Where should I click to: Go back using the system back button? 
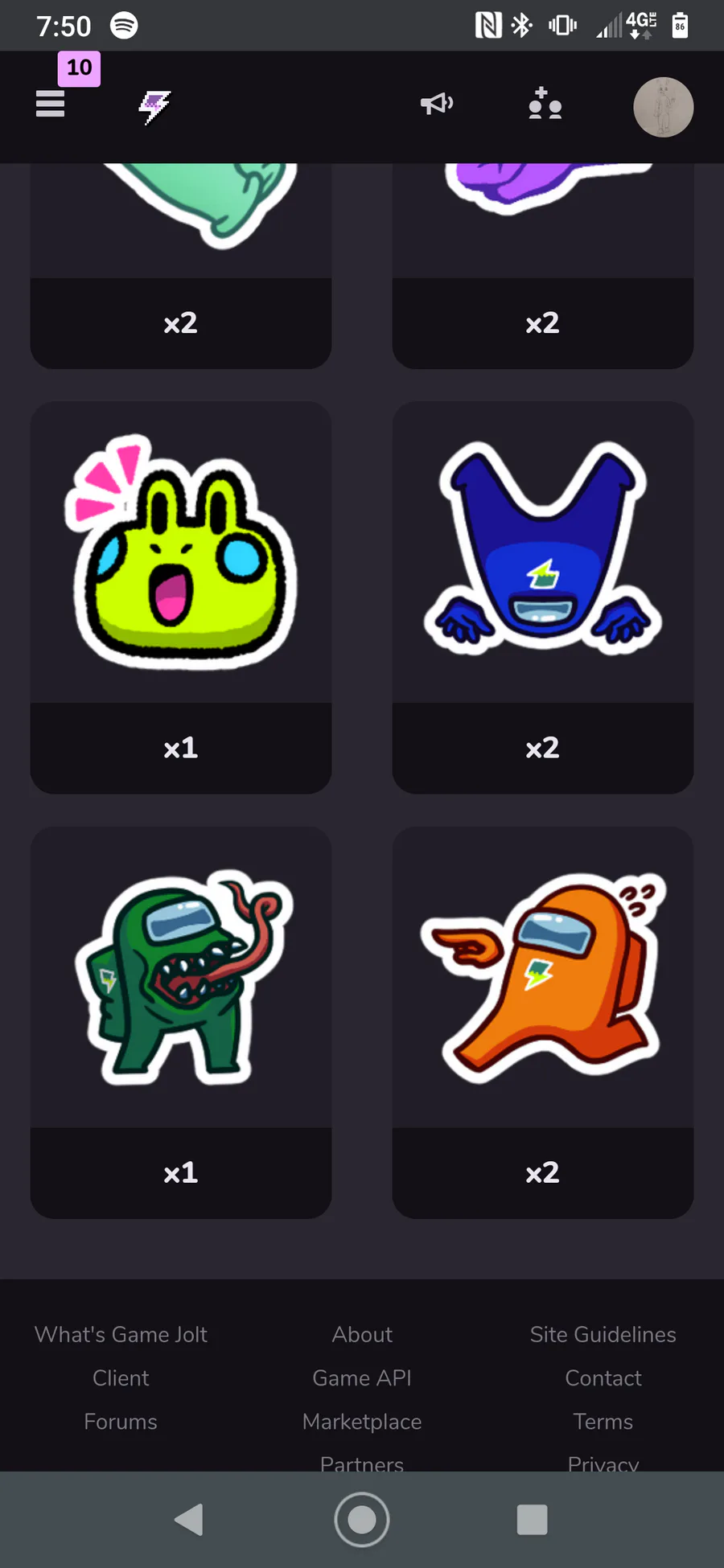(x=190, y=1520)
